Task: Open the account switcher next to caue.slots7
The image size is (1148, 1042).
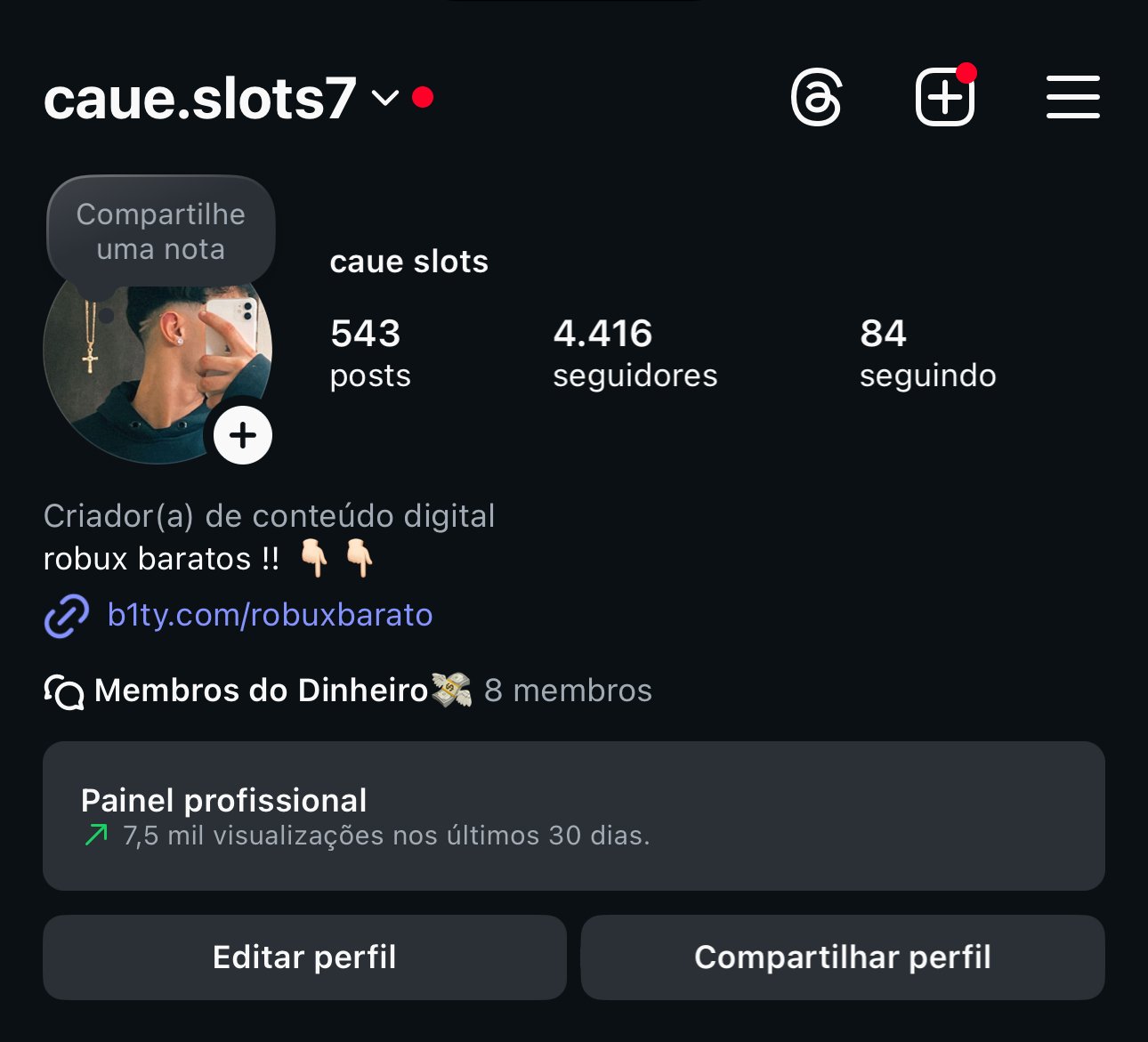Action: coord(384,98)
